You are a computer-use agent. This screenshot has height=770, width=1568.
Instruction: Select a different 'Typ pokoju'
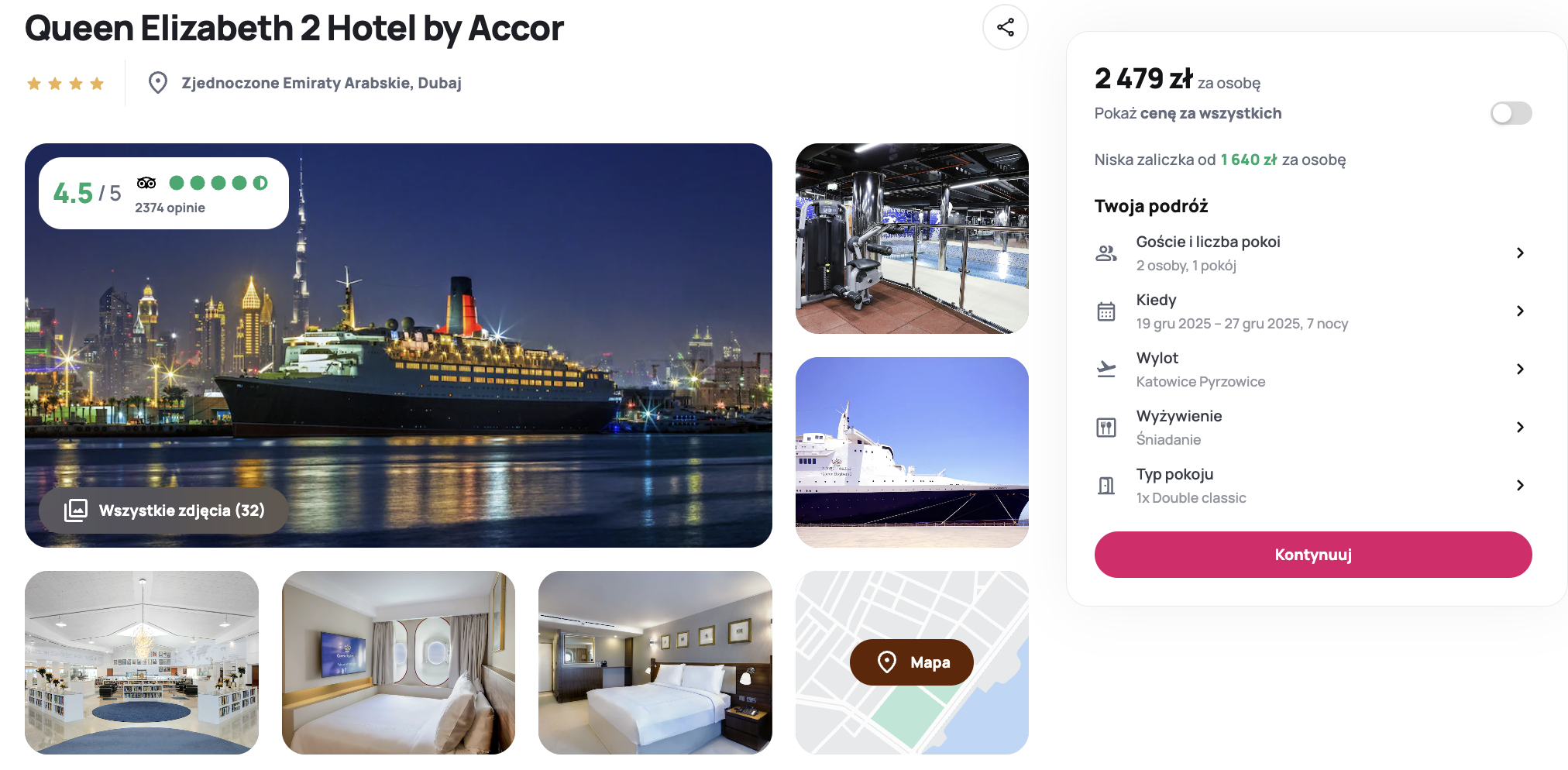[1312, 486]
